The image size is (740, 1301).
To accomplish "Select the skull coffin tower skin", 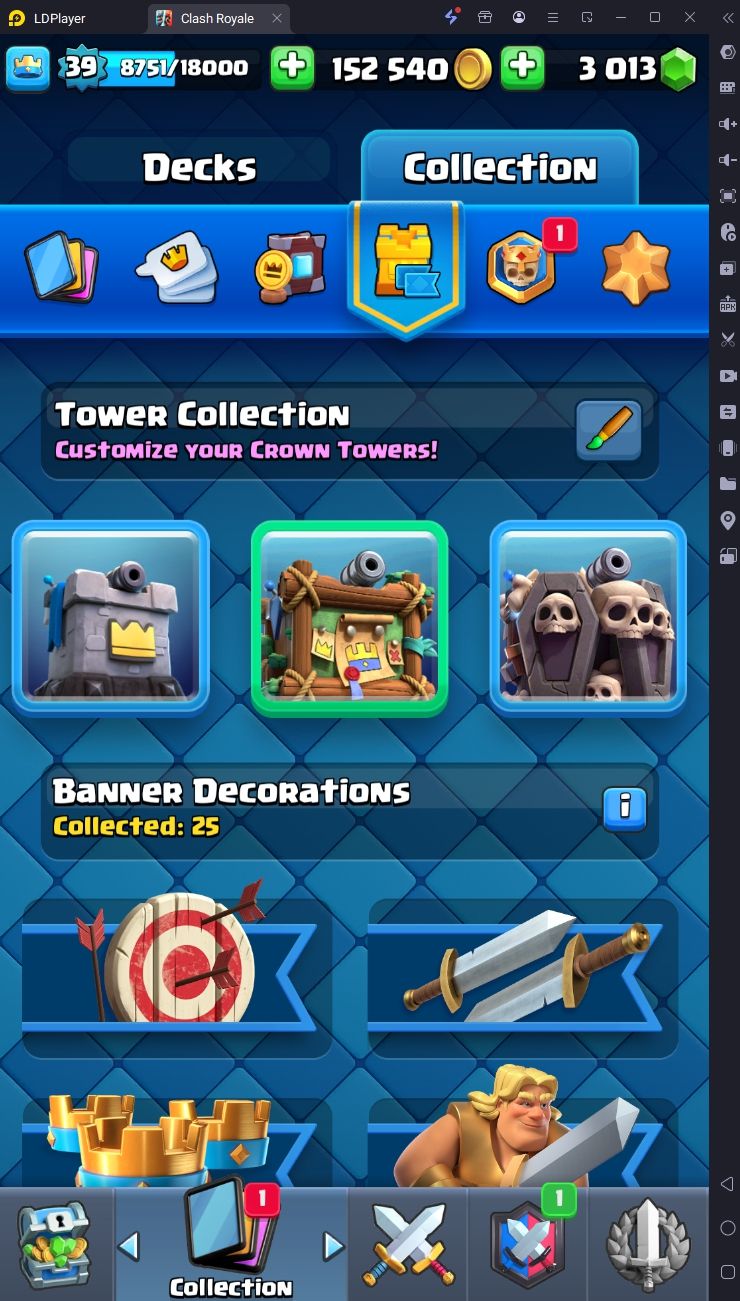I will [x=588, y=616].
